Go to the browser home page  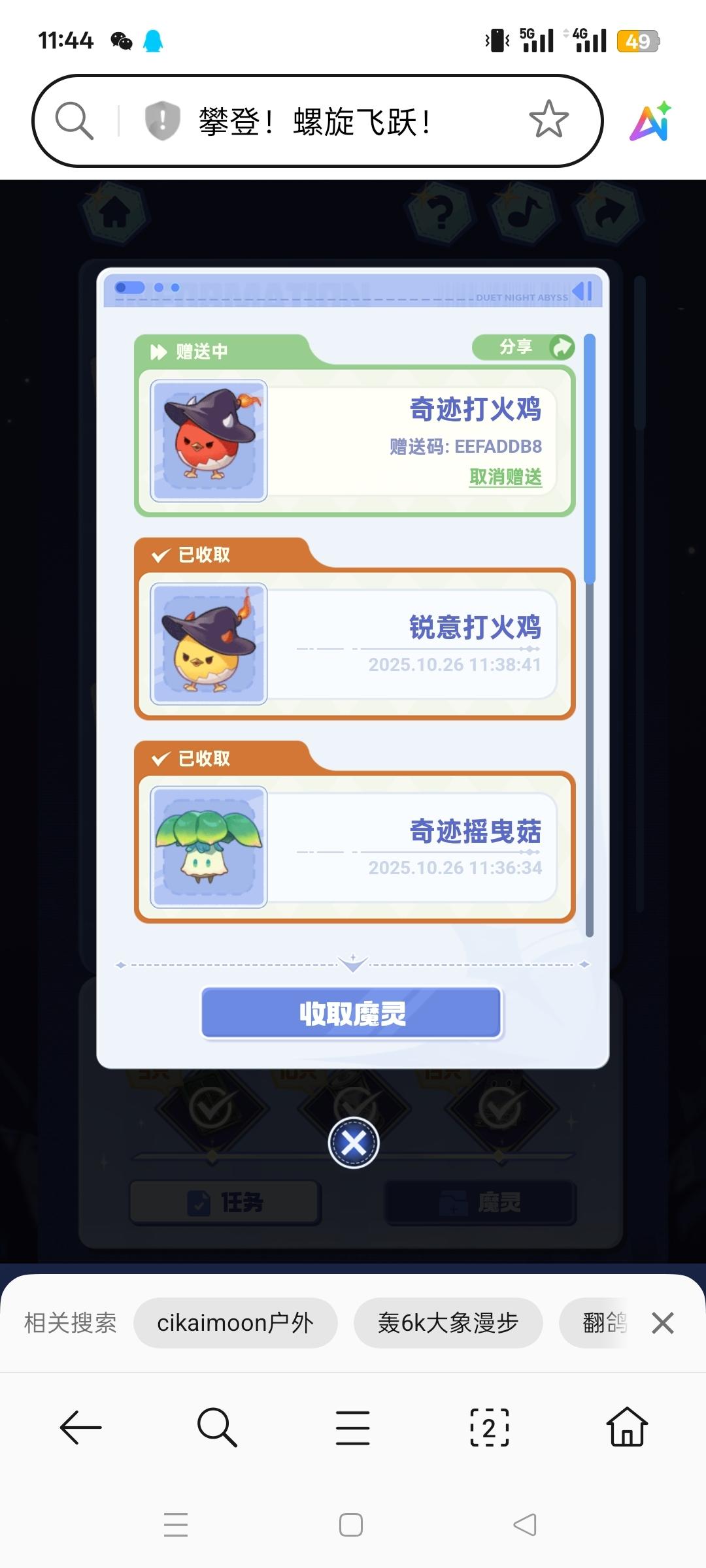[627, 1428]
